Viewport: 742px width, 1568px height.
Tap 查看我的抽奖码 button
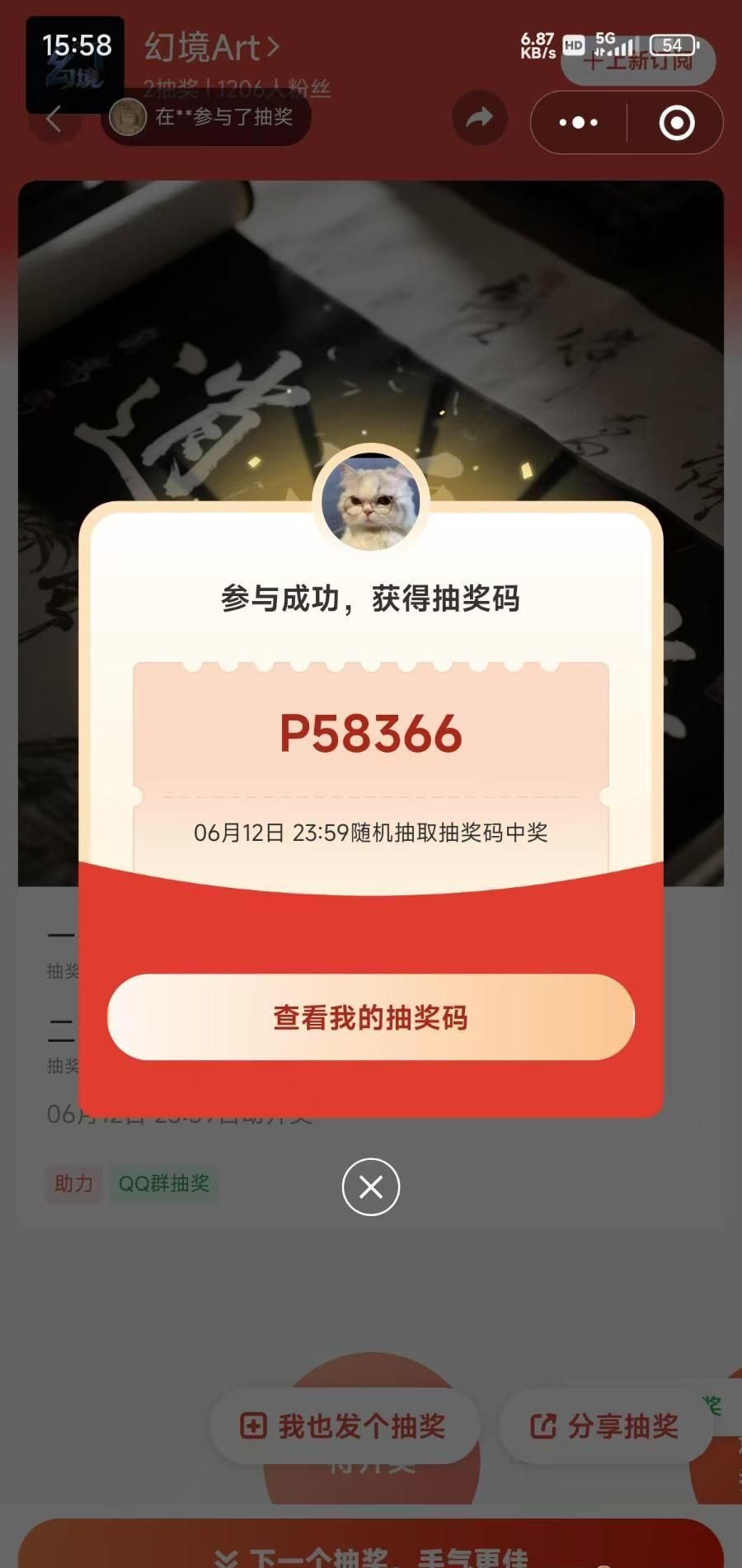(370, 1017)
